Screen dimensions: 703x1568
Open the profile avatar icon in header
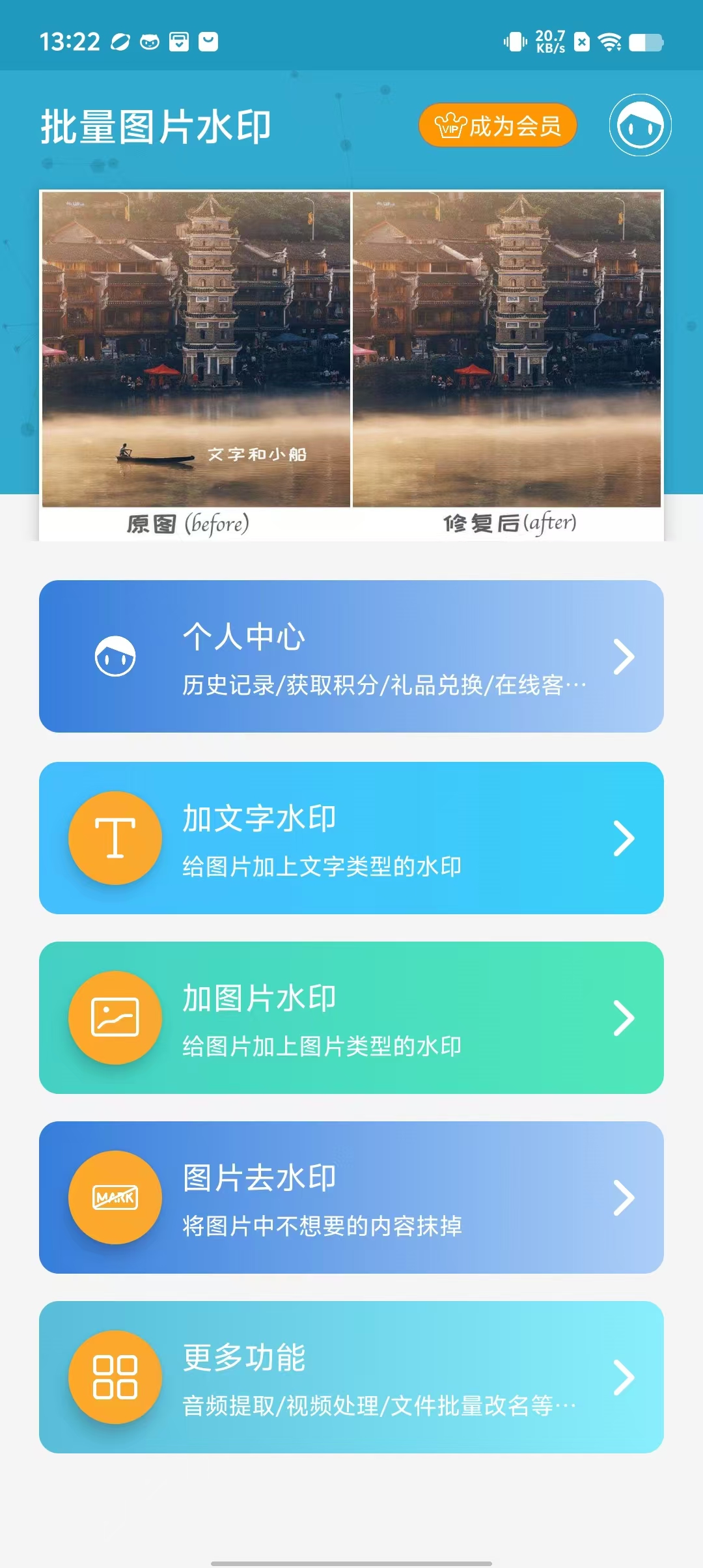click(640, 125)
